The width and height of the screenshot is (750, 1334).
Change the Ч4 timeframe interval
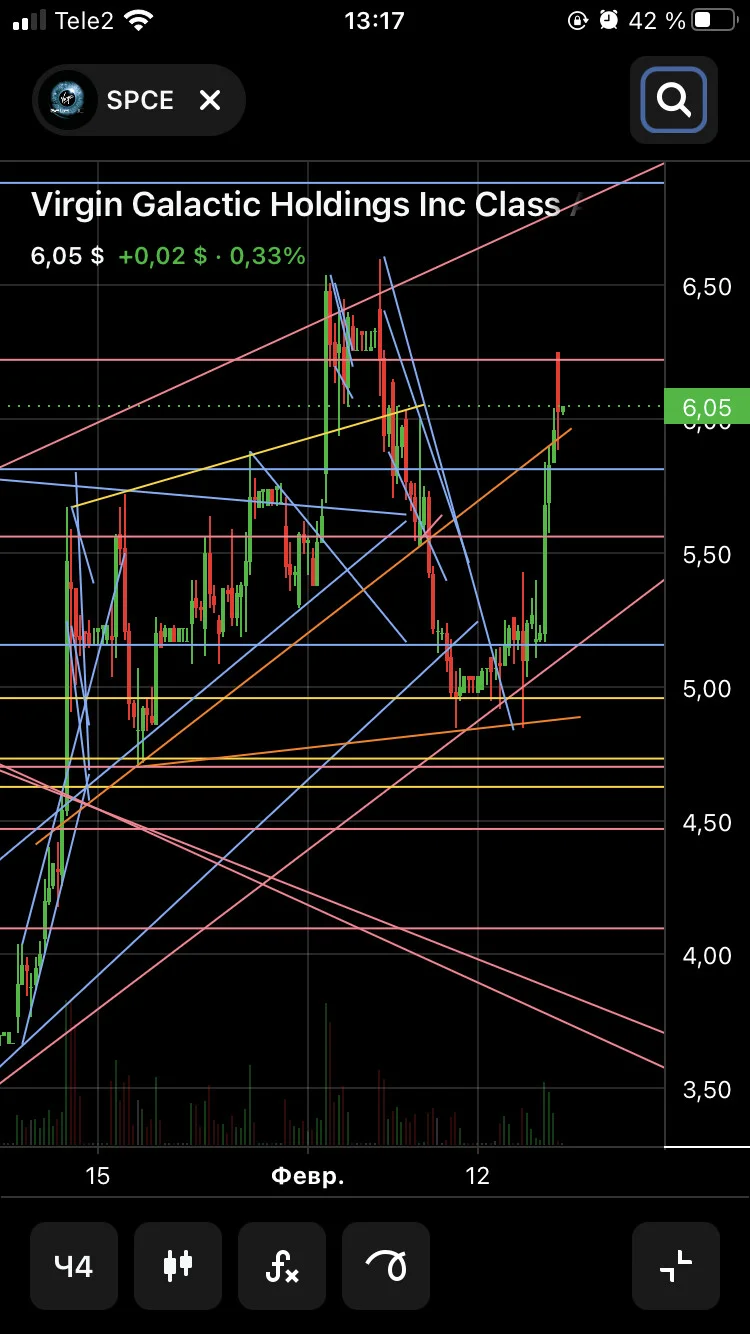(x=74, y=1266)
